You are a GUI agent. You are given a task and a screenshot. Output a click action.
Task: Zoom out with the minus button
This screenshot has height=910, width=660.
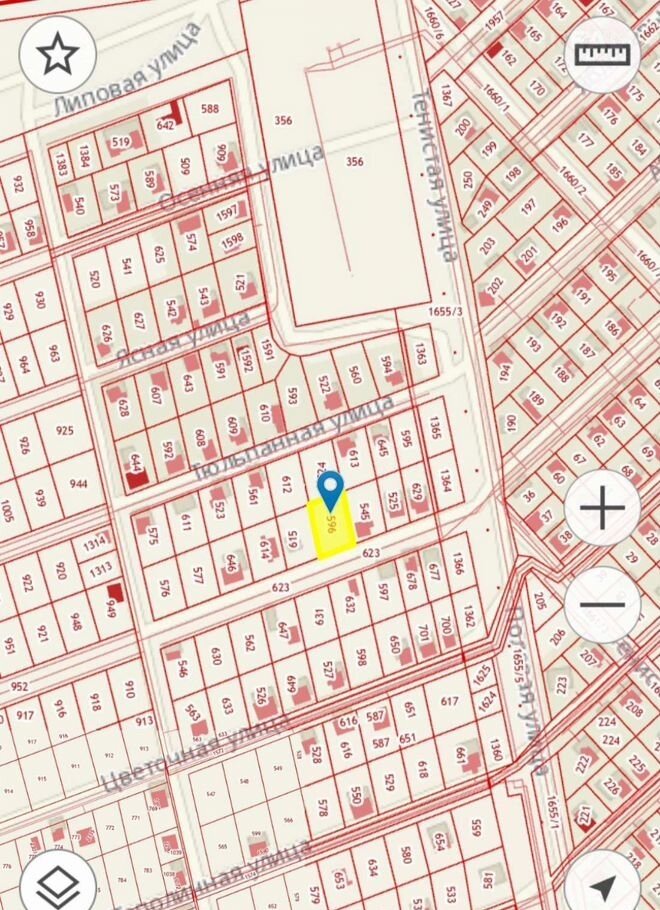[602, 605]
